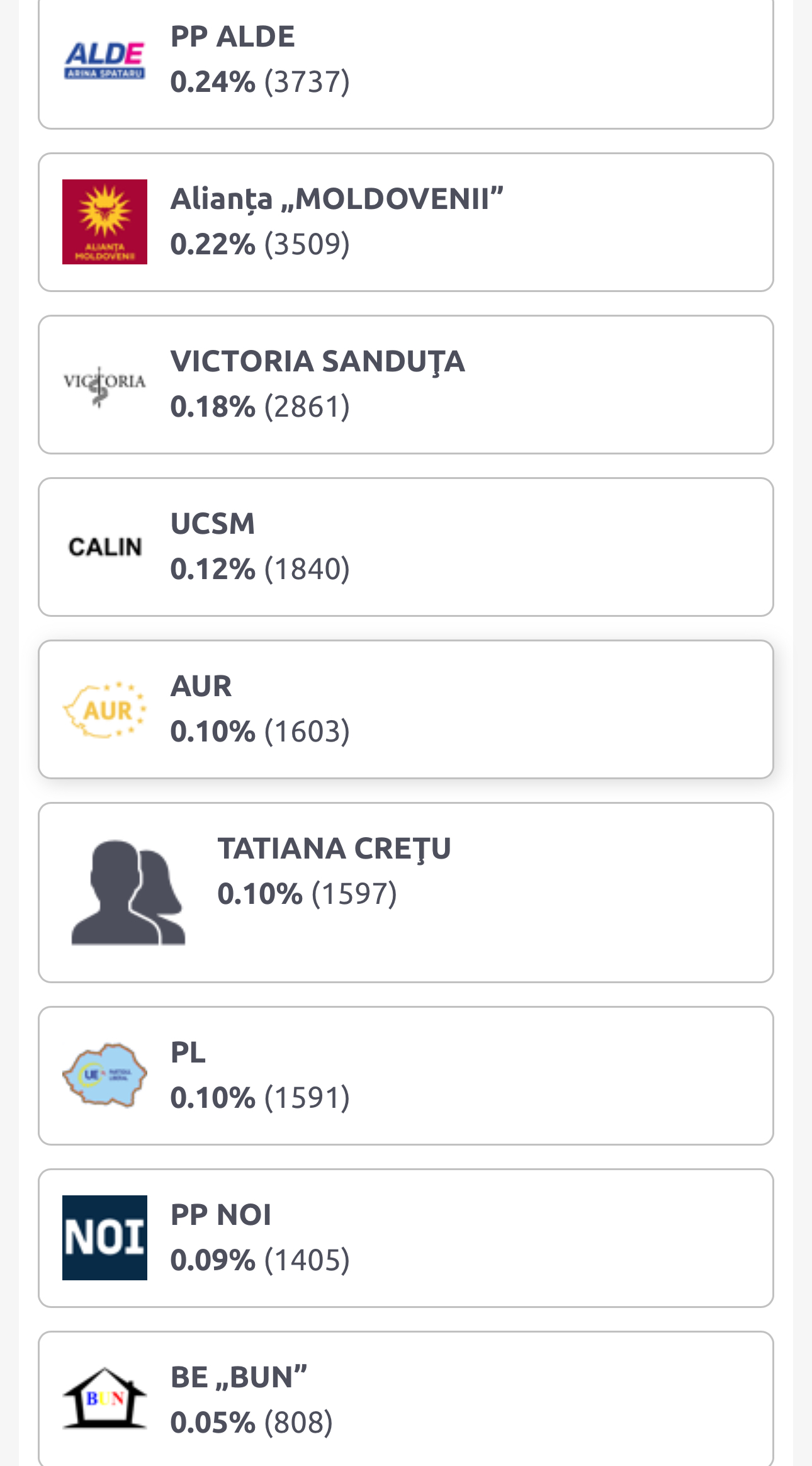Open TATIANA CREȚU candidate card
812x1466 pixels.
pyautogui.click(x=406, y=893)
